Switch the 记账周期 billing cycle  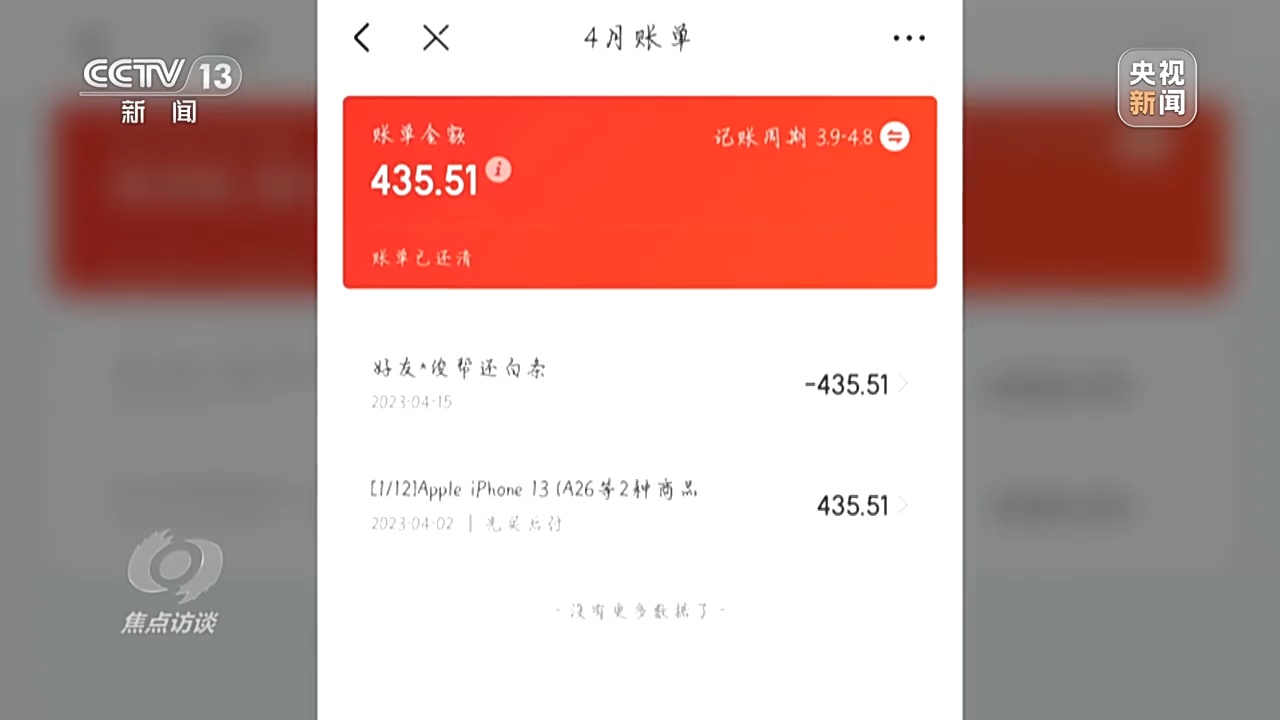(x=894, y=137)
